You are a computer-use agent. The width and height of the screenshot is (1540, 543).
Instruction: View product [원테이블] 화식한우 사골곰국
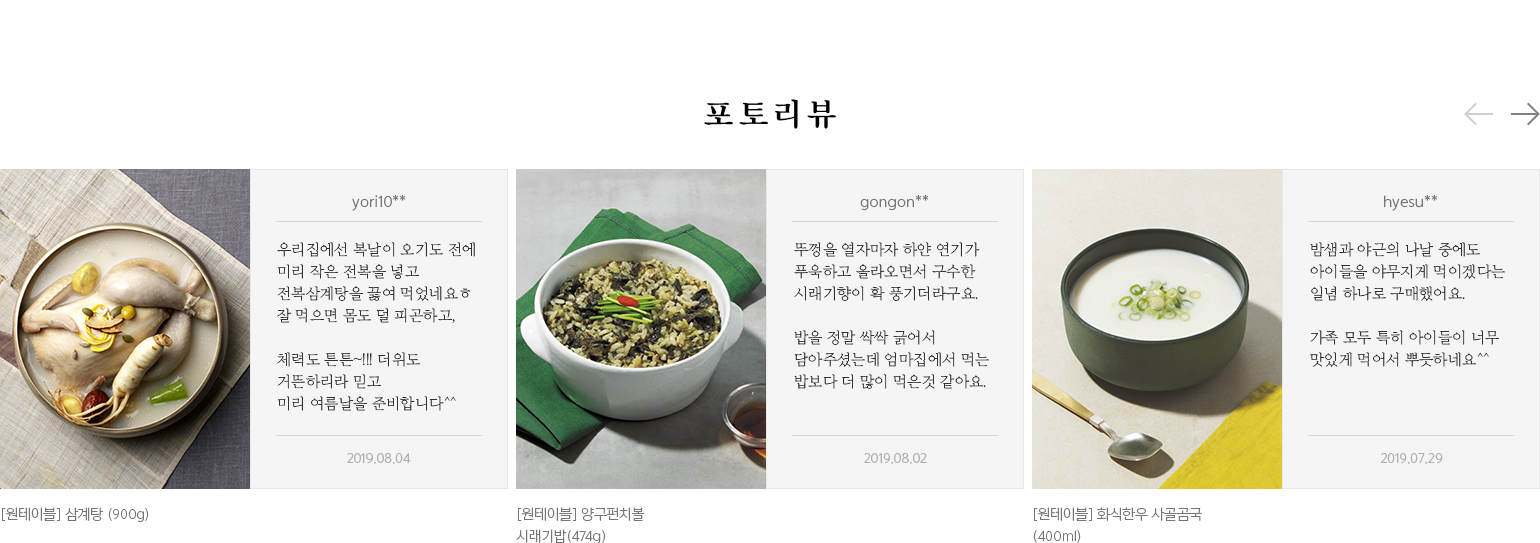[x=1116, y=524]
